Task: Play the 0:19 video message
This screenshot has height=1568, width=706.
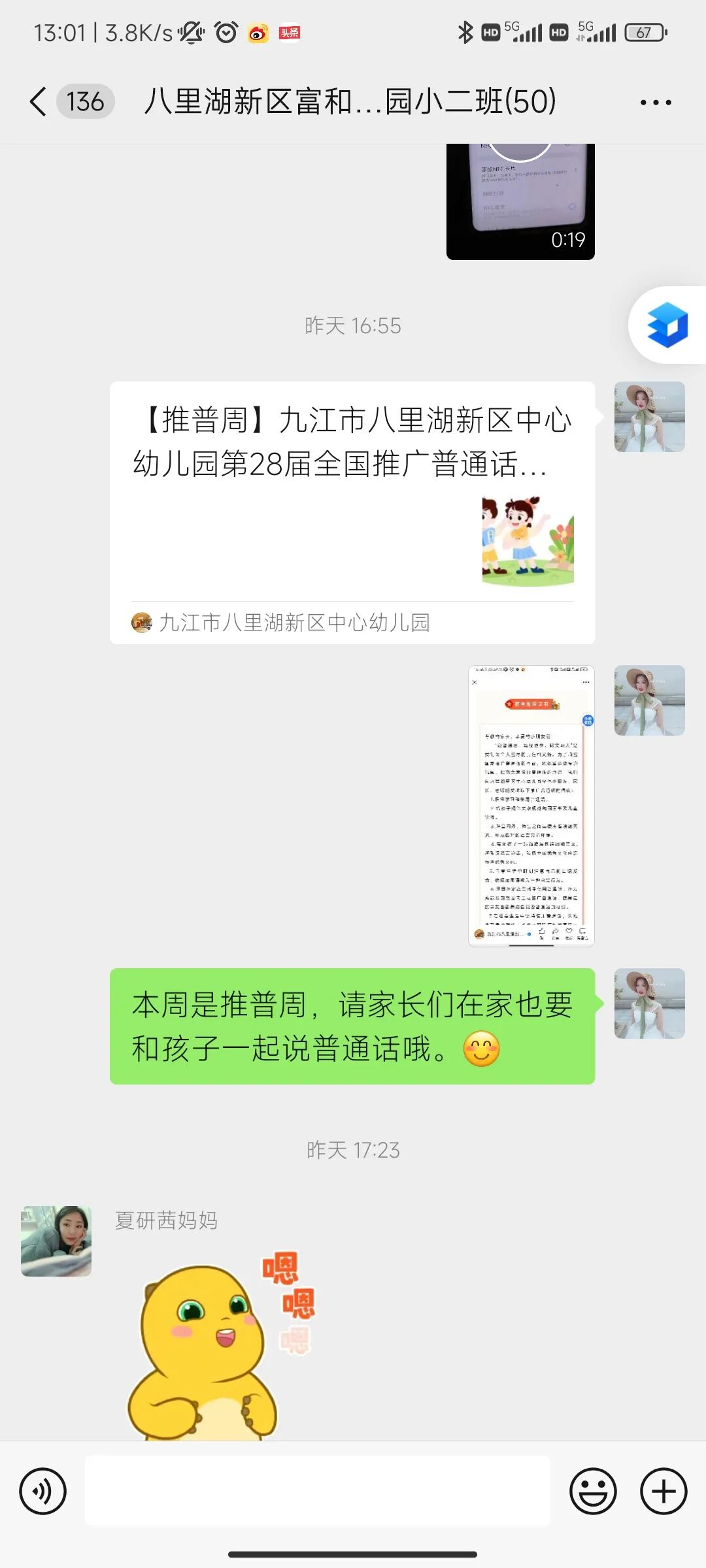Action: [x=520, y=201]
